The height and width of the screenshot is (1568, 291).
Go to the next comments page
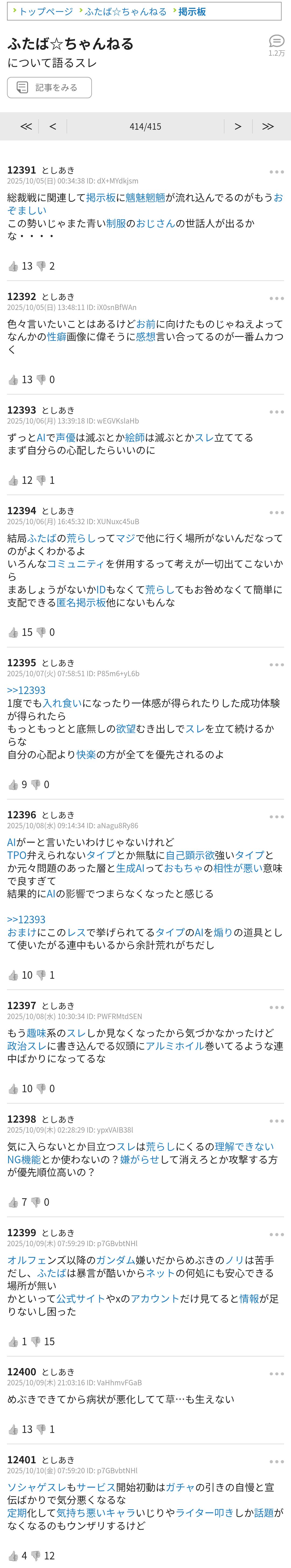[238, 127]
